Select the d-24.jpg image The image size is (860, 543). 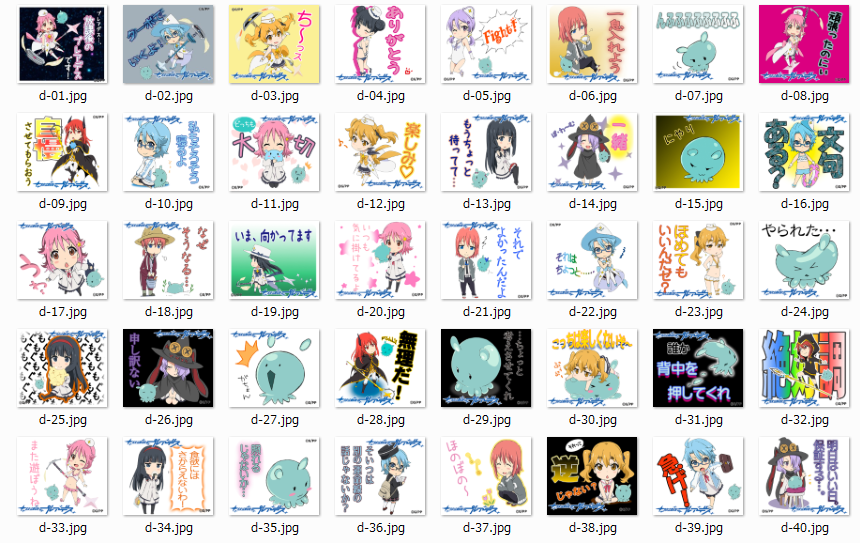804,260
